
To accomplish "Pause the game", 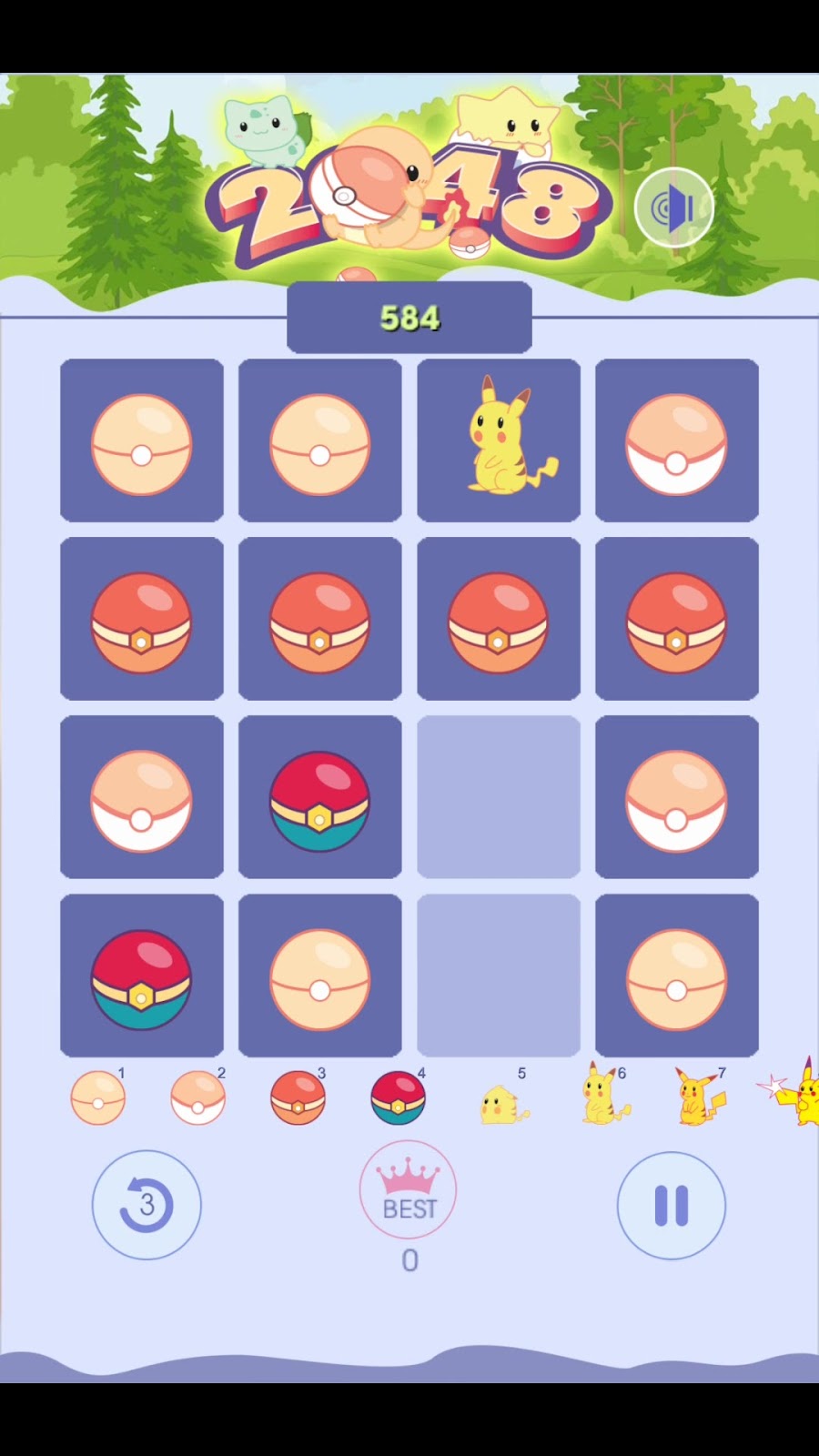I will pos(672,1206).
